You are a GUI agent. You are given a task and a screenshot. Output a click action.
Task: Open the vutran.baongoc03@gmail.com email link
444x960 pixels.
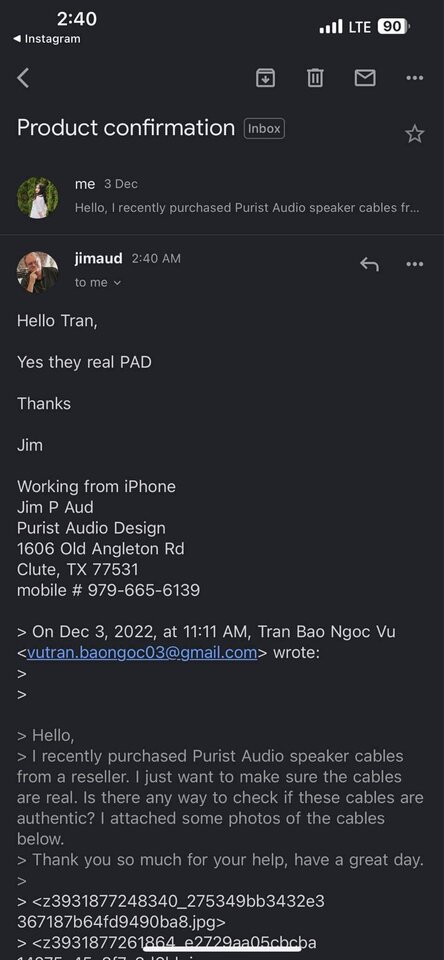pyautogui.click(x=142, y=653)
